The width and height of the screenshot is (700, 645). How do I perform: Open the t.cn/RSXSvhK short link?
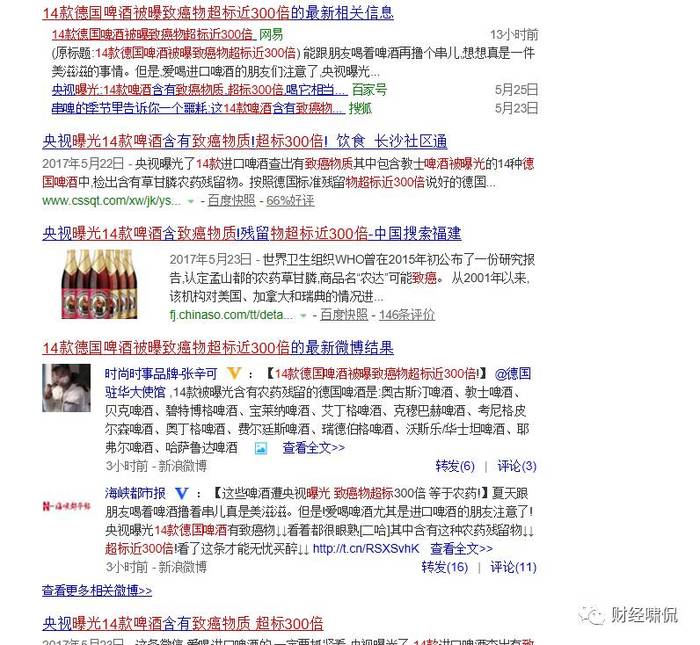click(x=365, y=549)
